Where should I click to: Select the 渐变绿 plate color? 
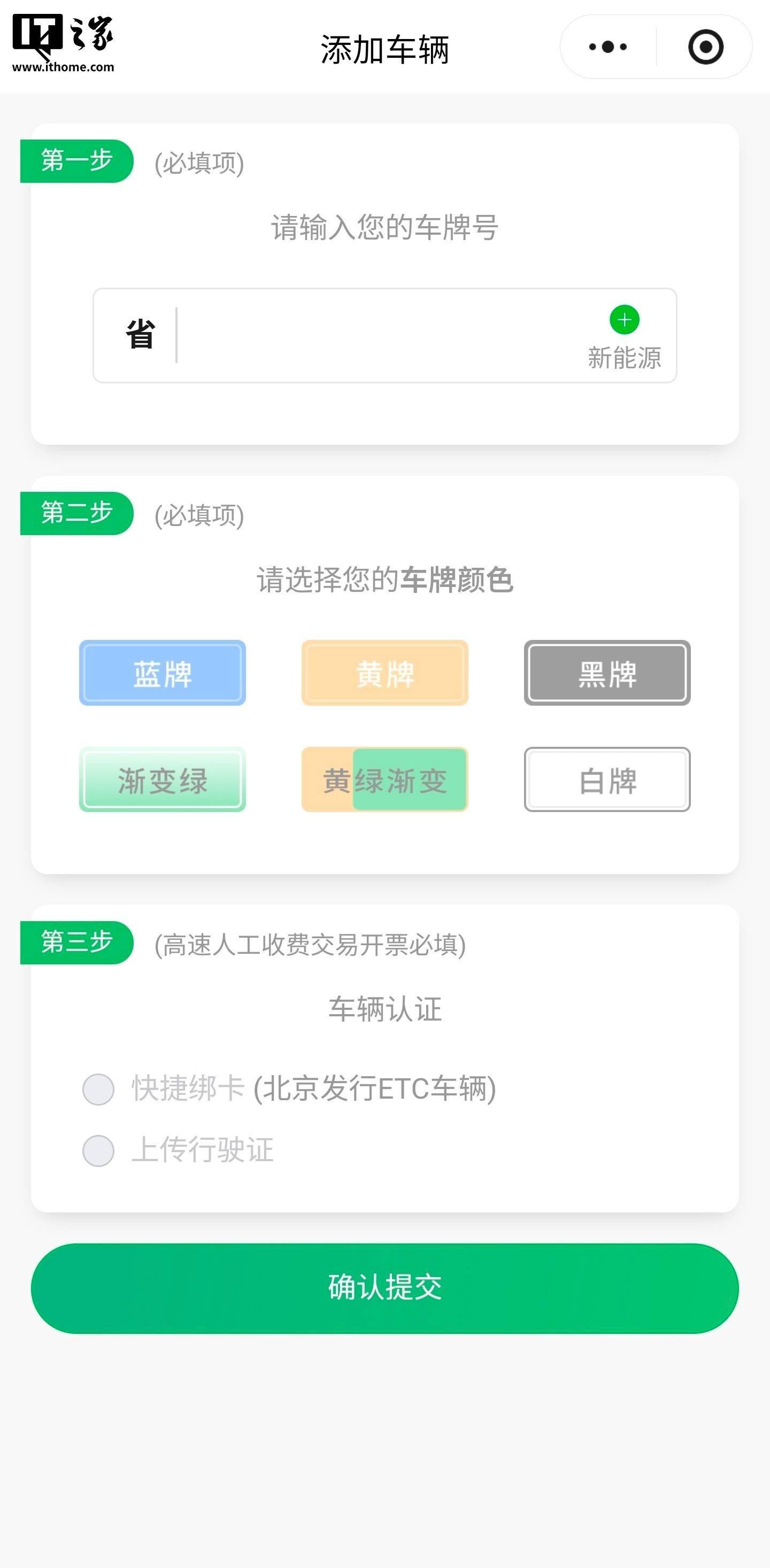163,780
